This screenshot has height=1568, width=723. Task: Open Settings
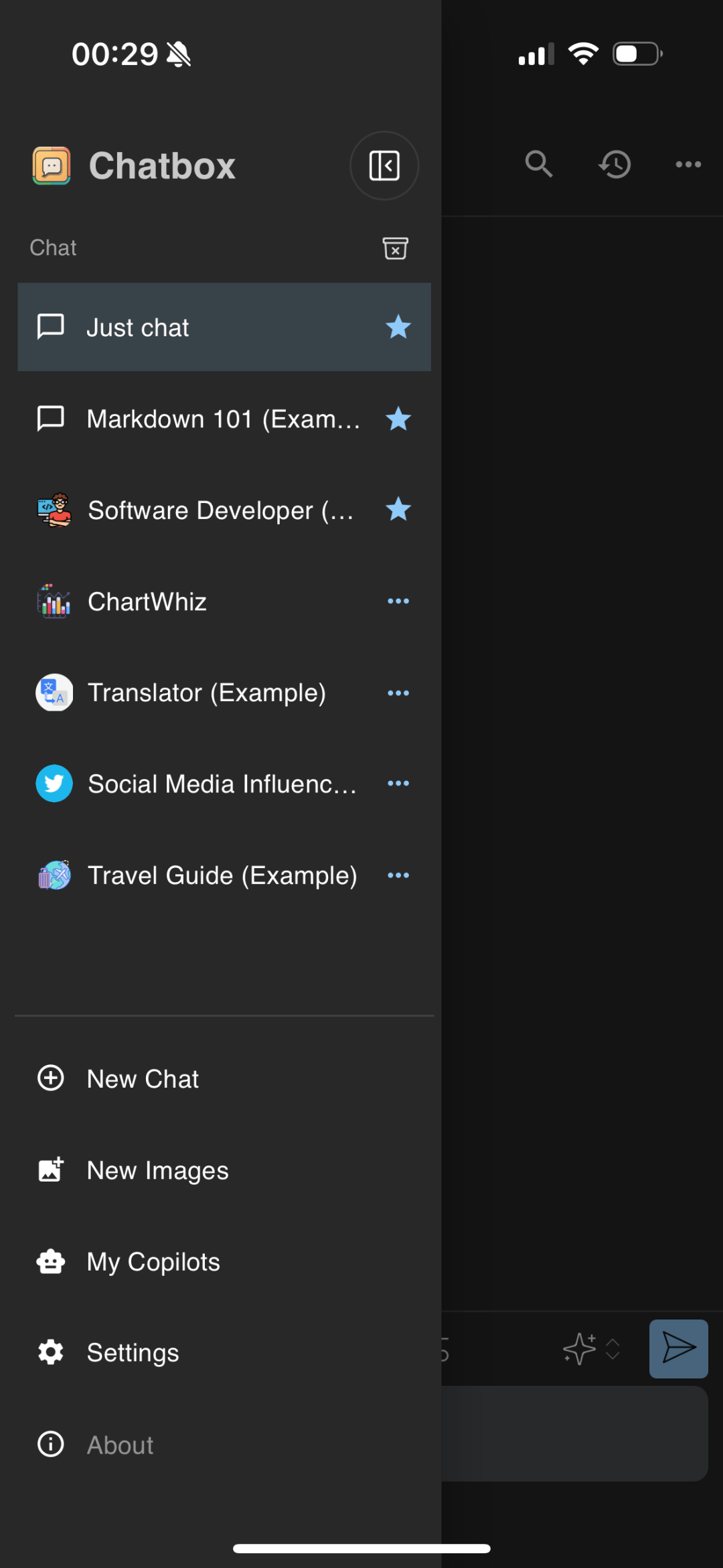pyautogui.click(x=224, y=1353)
